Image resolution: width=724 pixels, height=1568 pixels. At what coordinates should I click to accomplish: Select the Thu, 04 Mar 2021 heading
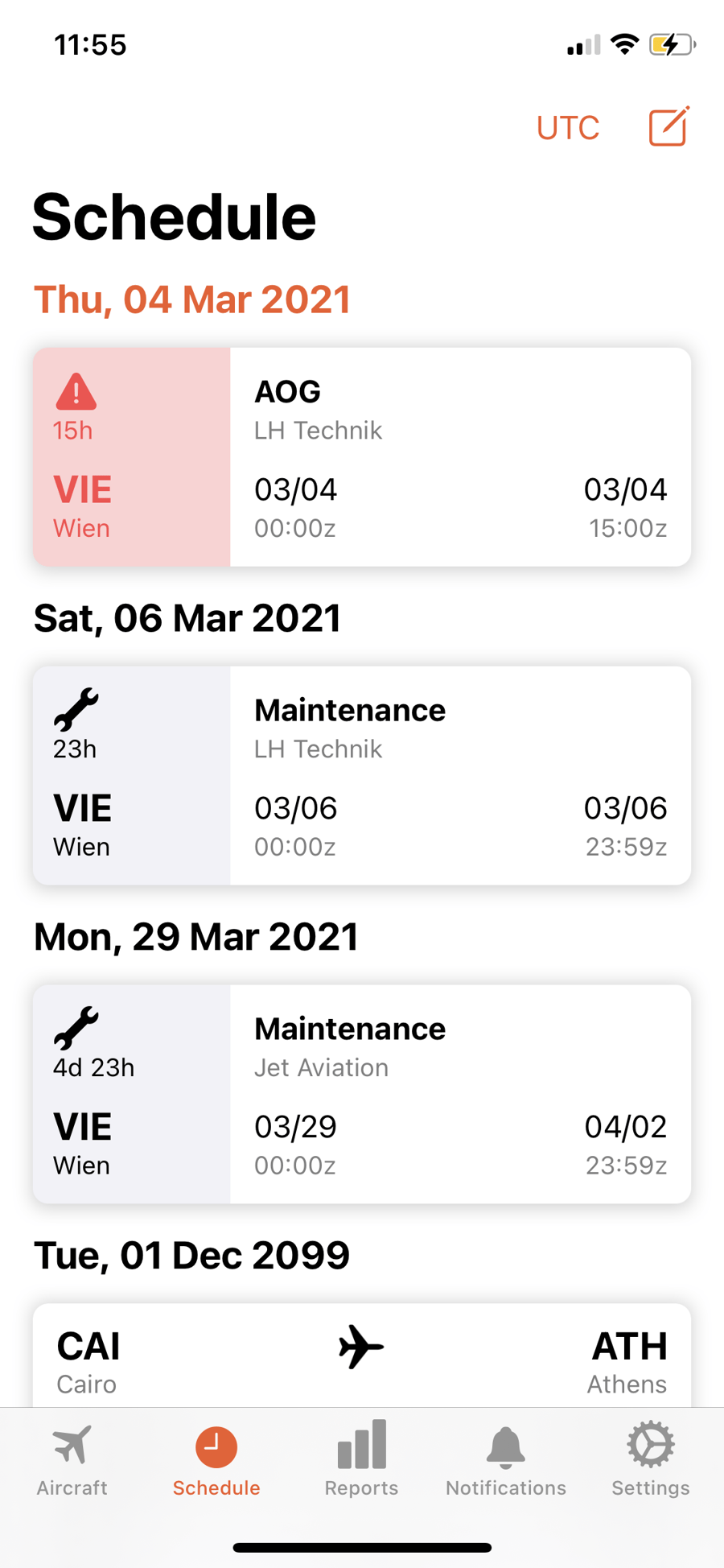(191, 299)
